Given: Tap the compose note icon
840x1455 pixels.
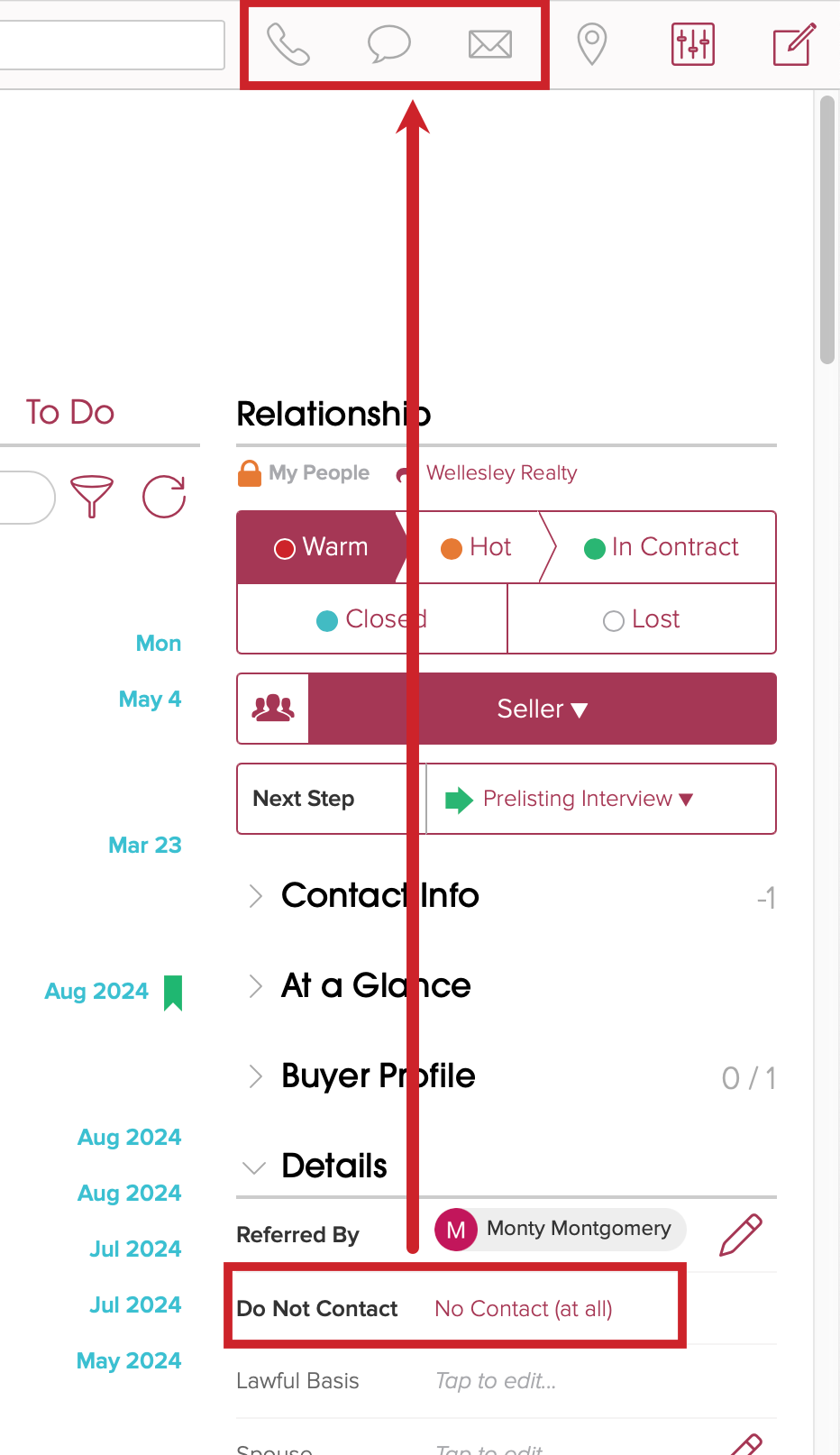Looking at the screenshot, I should 795,44.
